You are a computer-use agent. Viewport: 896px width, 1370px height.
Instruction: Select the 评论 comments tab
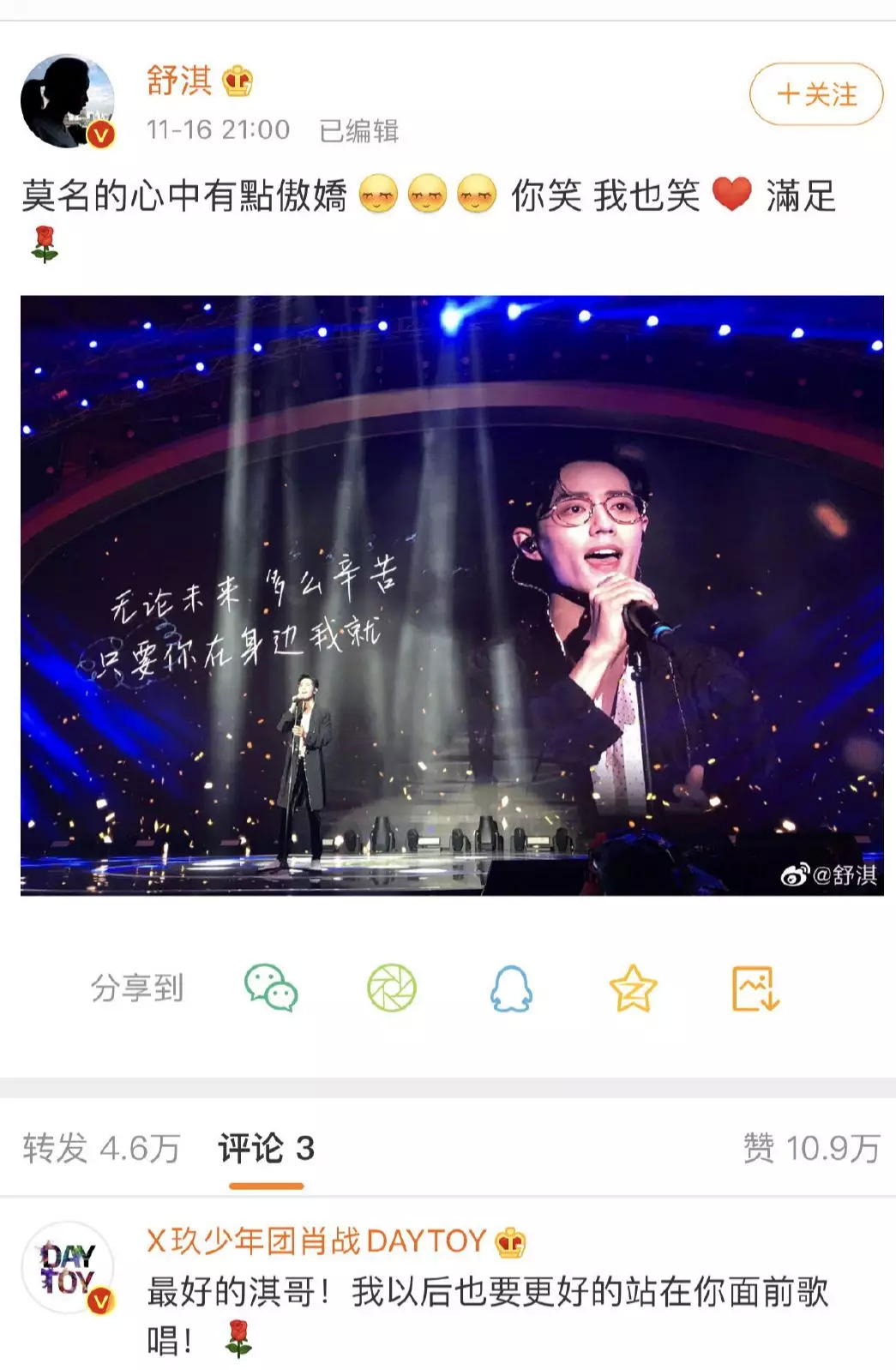click(266, 1149)
